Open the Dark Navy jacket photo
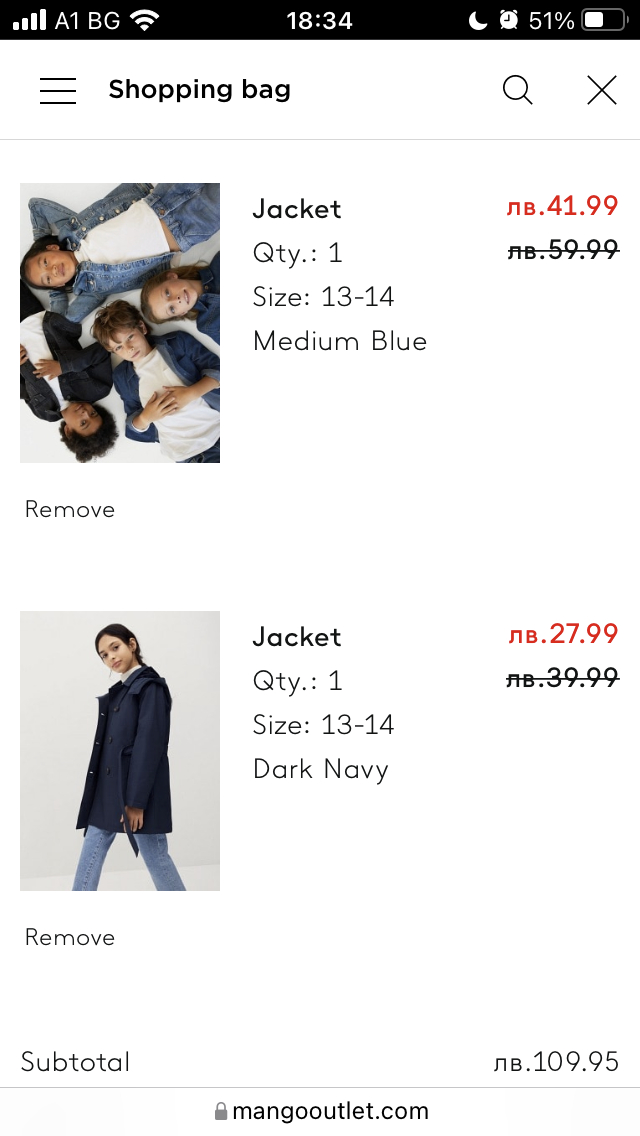Viewport: 640px width, 1136px height. pos(120,750)
